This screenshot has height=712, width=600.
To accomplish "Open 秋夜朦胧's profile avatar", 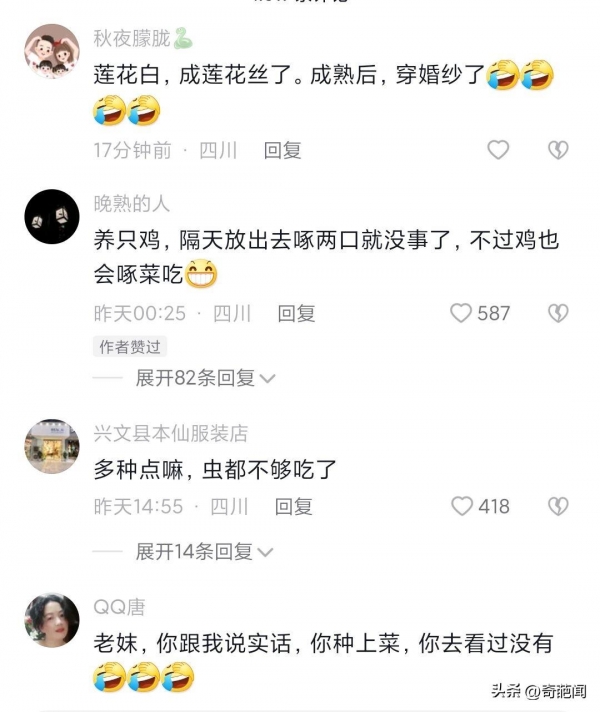I will click(x=51, y=52).
